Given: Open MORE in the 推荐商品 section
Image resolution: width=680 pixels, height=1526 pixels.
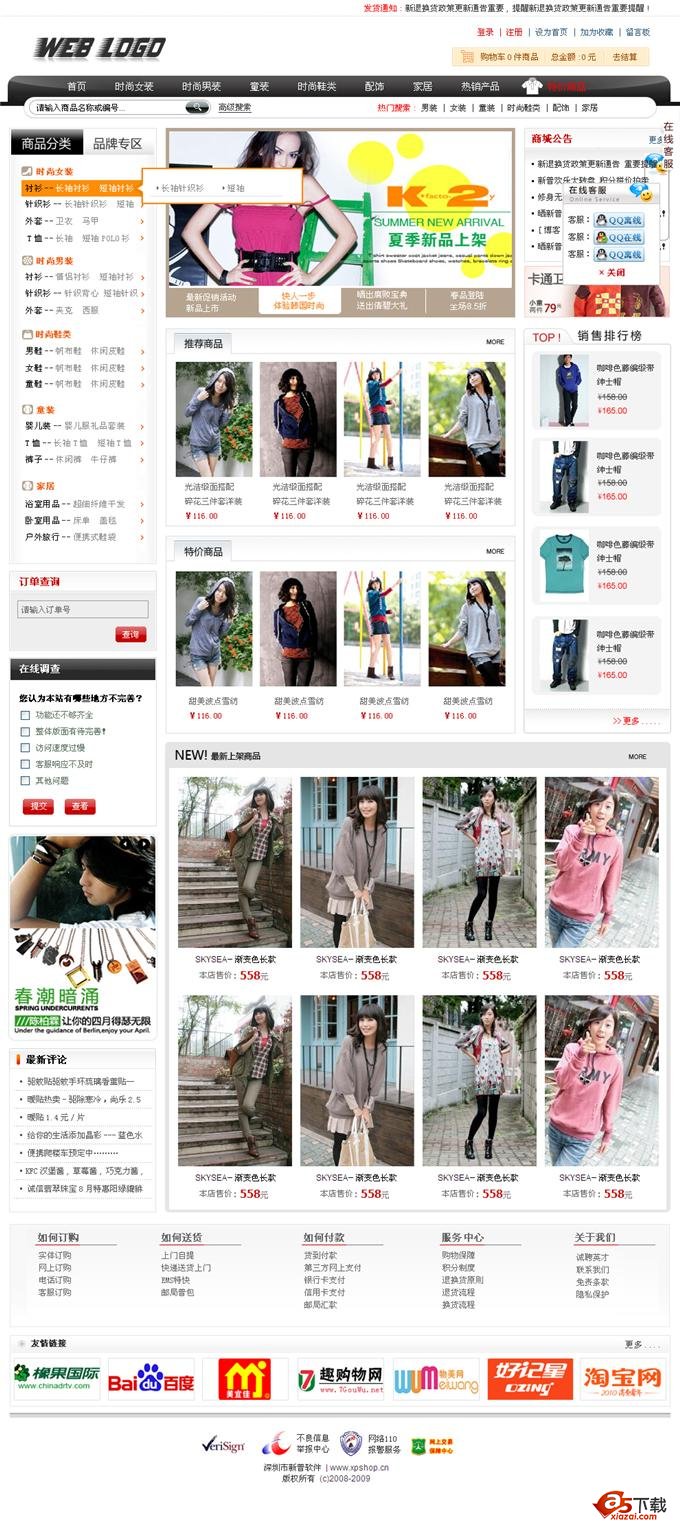Looking at the screenshot, I should point(495,342).
